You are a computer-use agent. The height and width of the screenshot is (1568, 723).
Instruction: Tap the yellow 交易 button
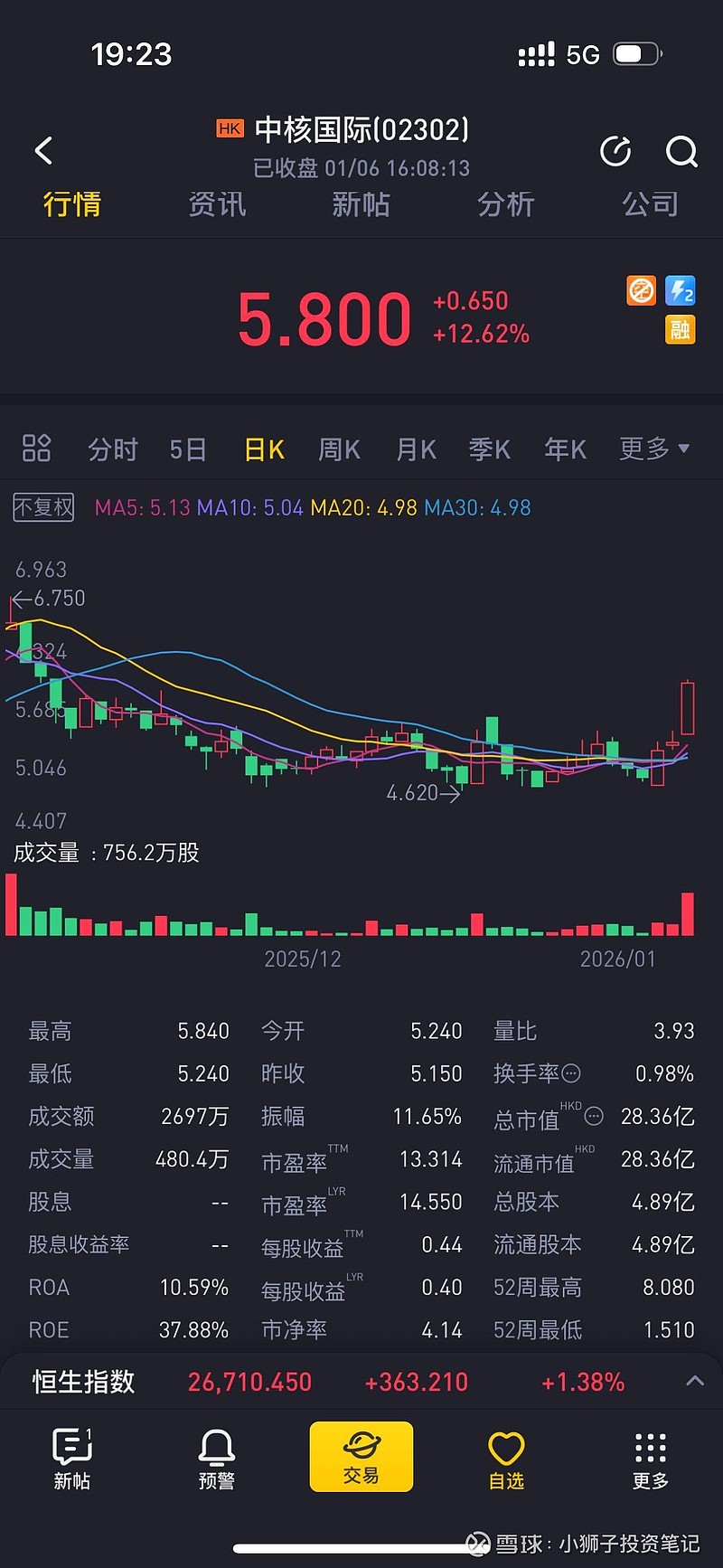361,1456
